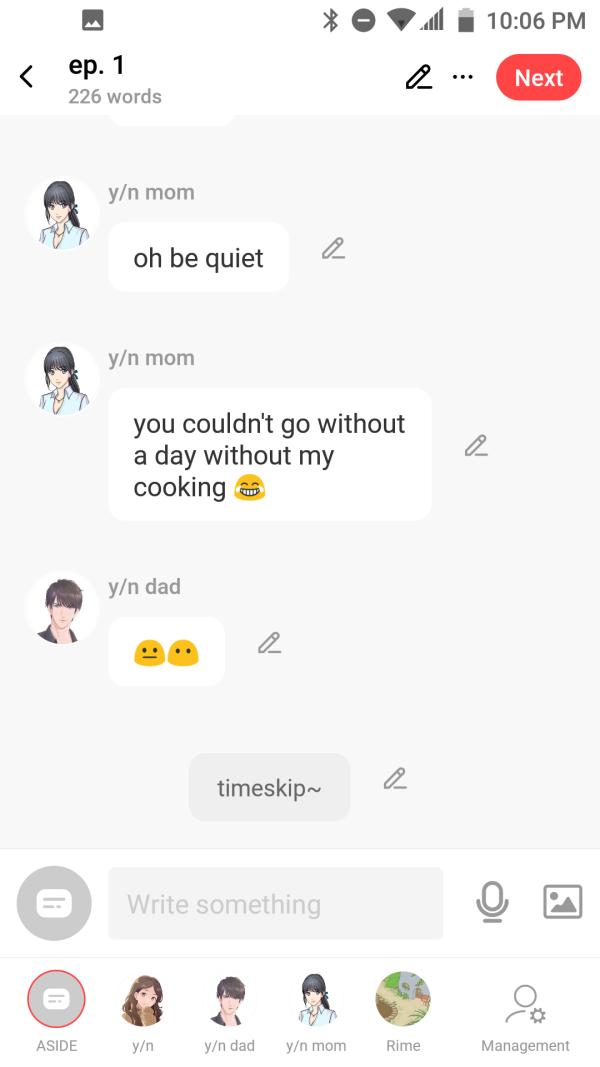Attach an image with the picture icon
Viewport: 600px width, 1067px height.
point(562,902)
